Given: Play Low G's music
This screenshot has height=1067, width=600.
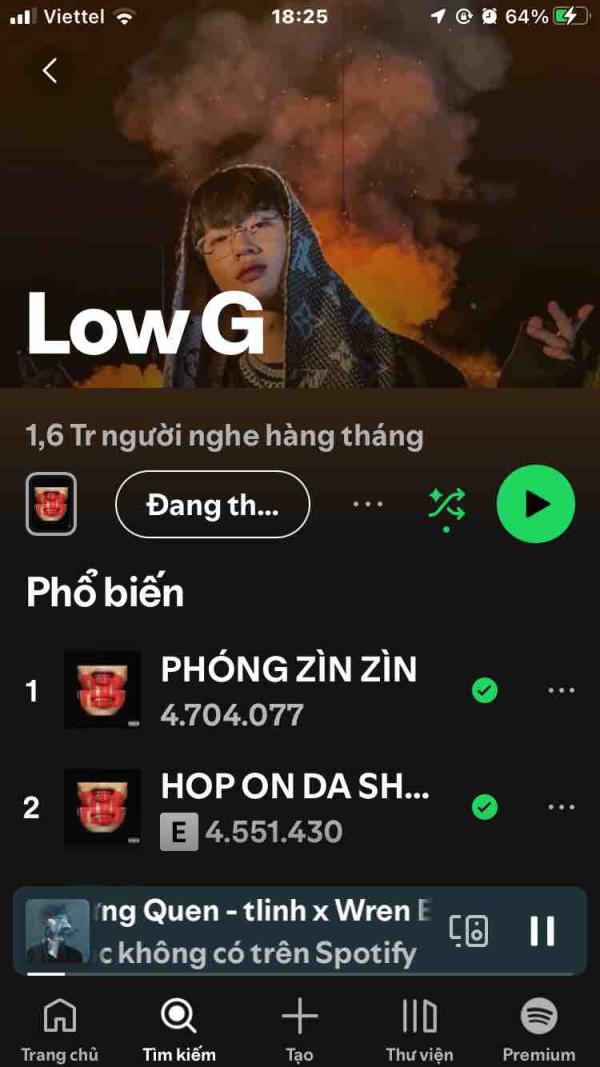Looking at the screenshot, I should (536, 504).
